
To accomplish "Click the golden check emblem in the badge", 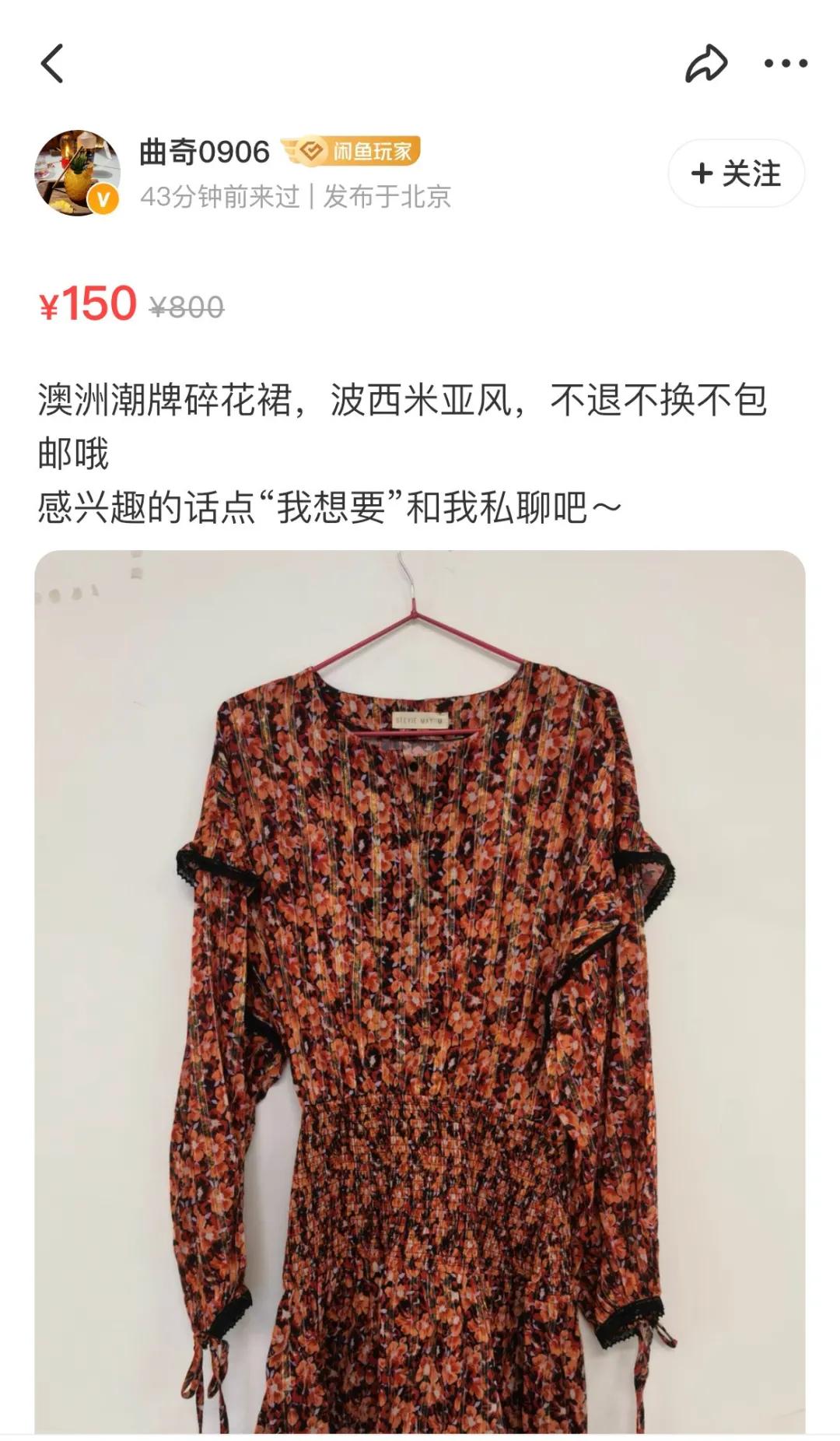I will [310, 151].
